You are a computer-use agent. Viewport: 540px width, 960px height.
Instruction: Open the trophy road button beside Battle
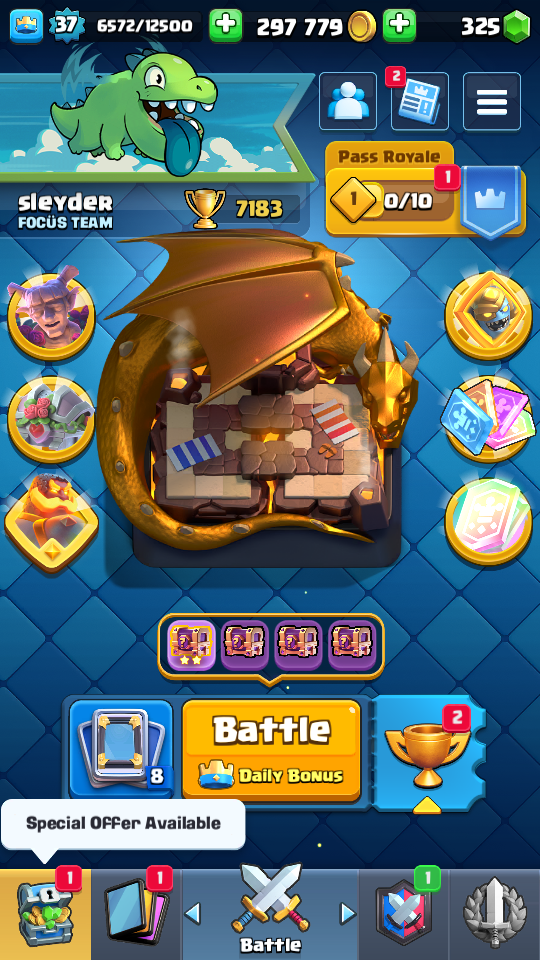[427, 753]
